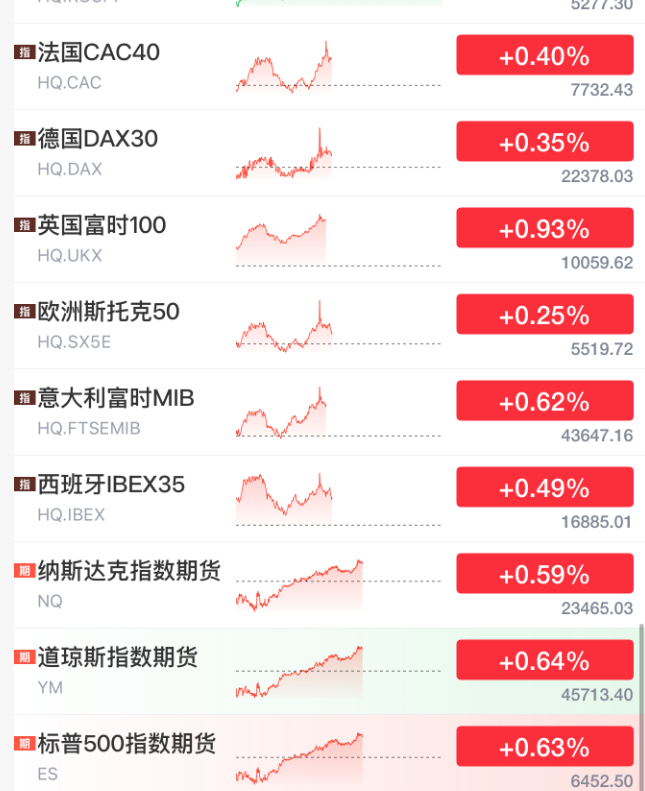Image resolution: width=645 pixels, height=791 pixels.
Task: Open the 法国CAC40 index row
Action: pyautogui.click(x=98, y=53)
